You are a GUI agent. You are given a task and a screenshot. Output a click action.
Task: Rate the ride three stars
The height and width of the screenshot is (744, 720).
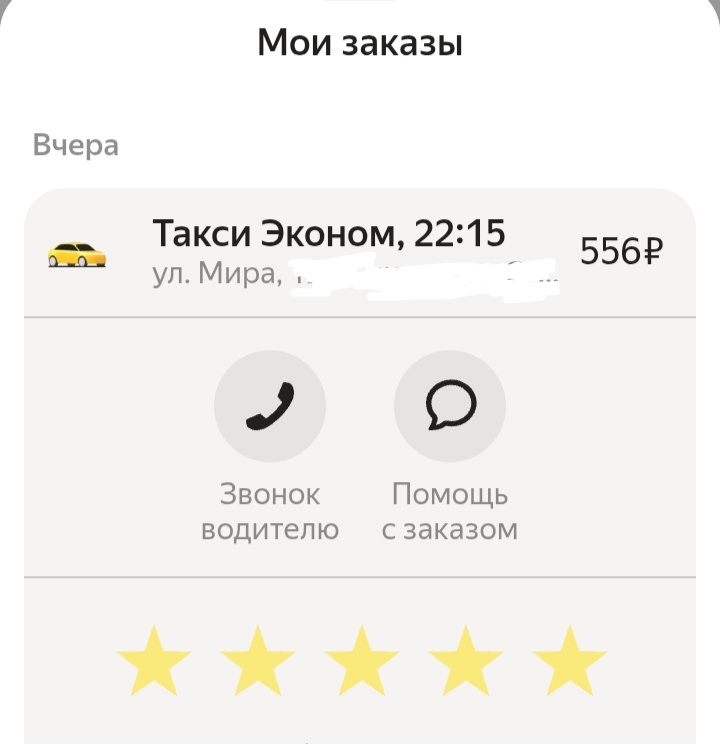pyautogui.click(x=362, y=661)
